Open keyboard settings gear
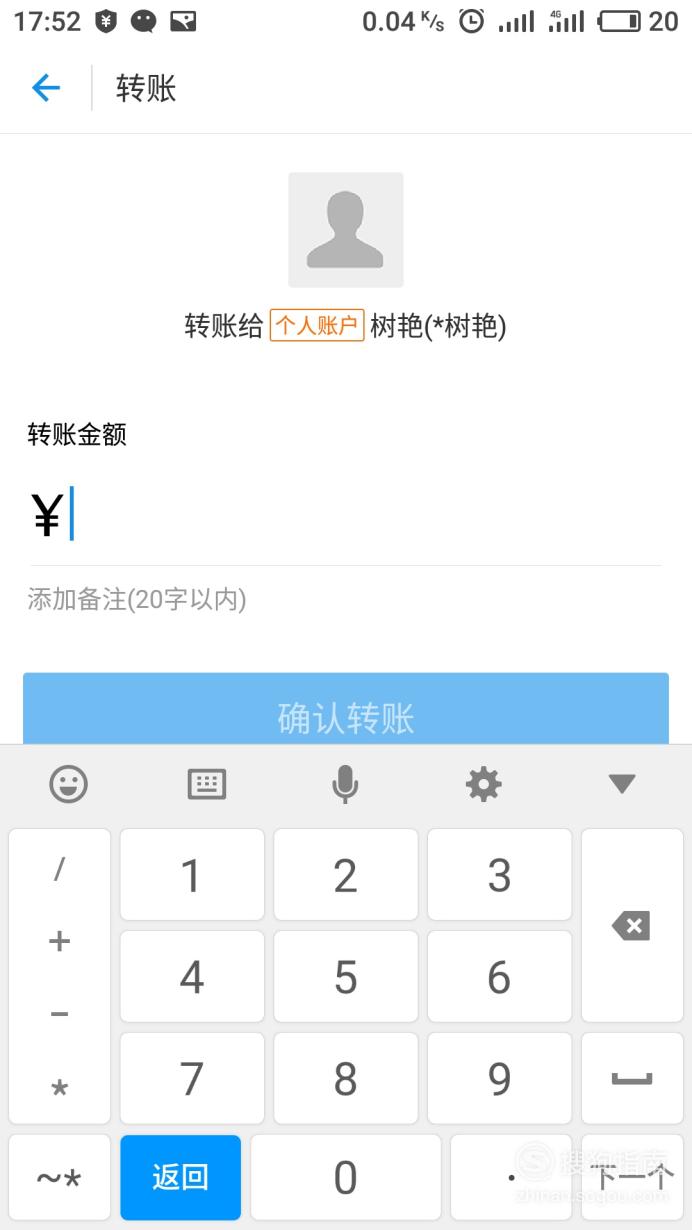The height and width of the screenshot is (1230, 692). (x=483, y=784)
